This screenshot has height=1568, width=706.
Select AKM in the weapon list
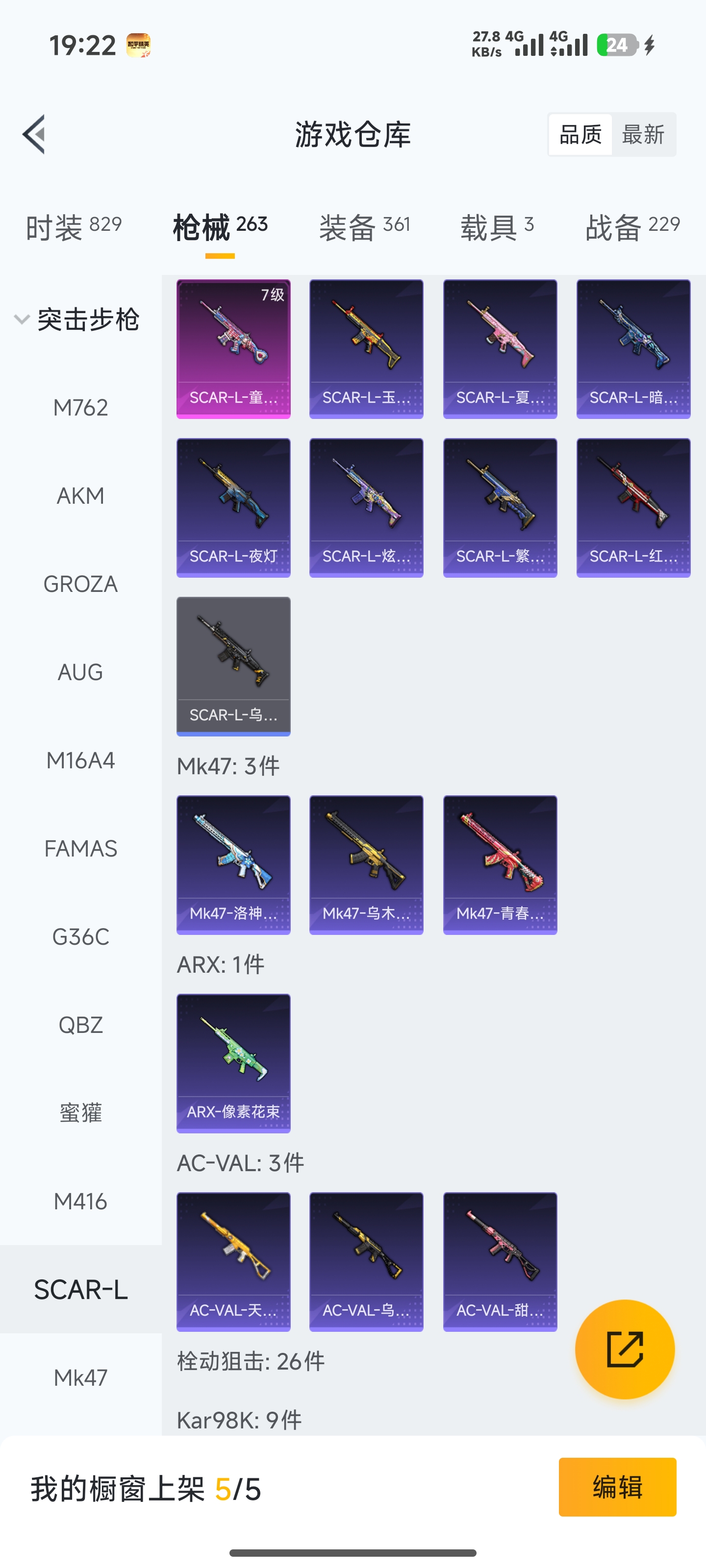coord(80,495)
